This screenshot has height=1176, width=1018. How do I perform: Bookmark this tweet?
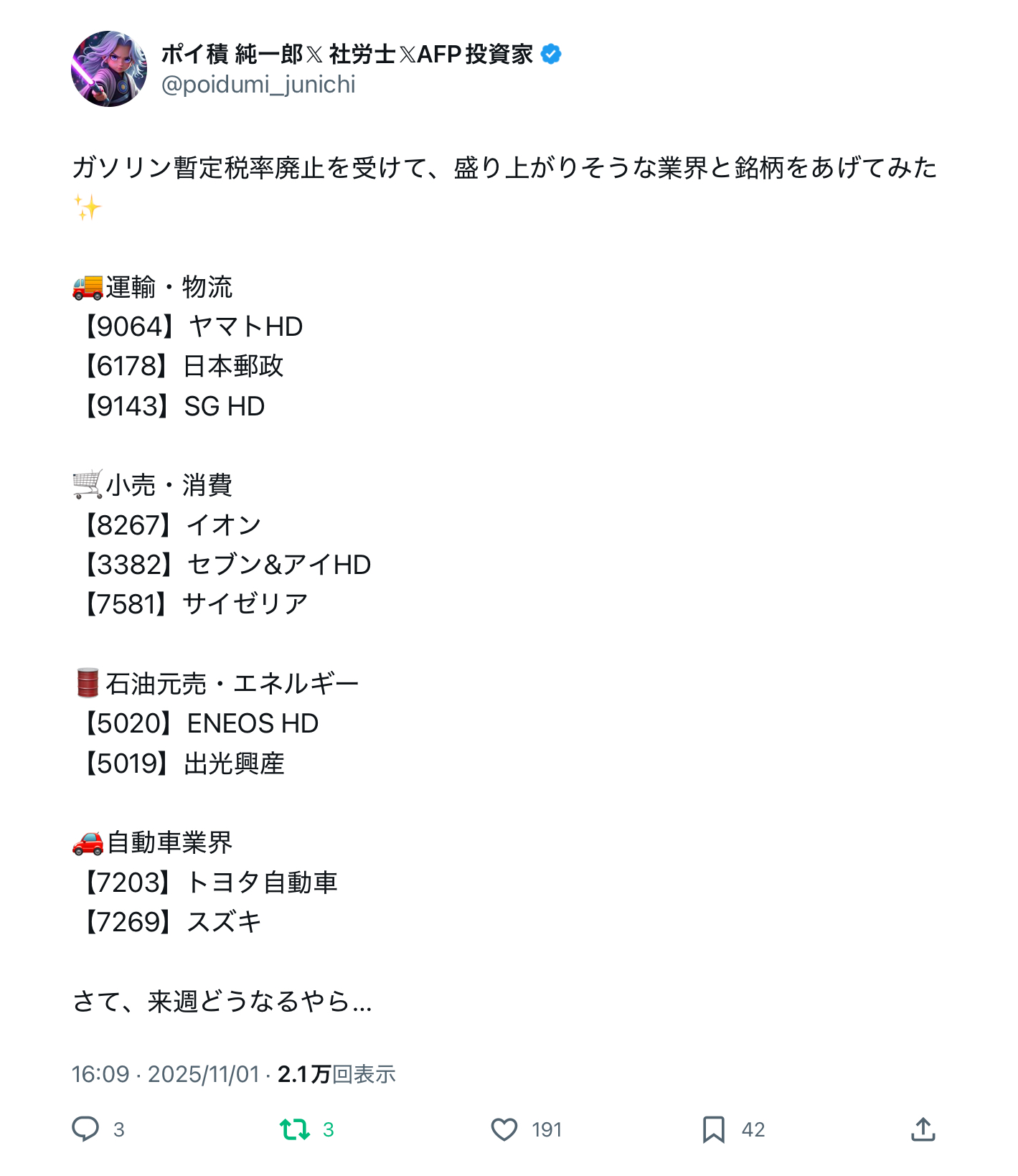713,1129
